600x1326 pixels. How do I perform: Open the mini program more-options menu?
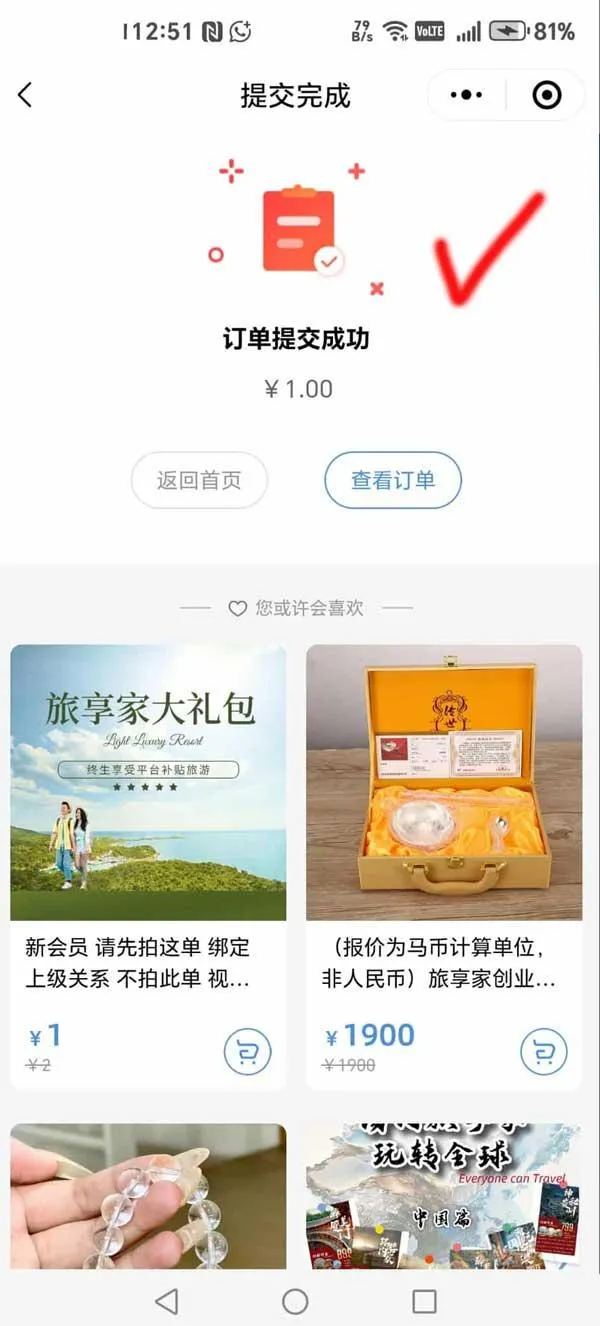pos(467,96)
